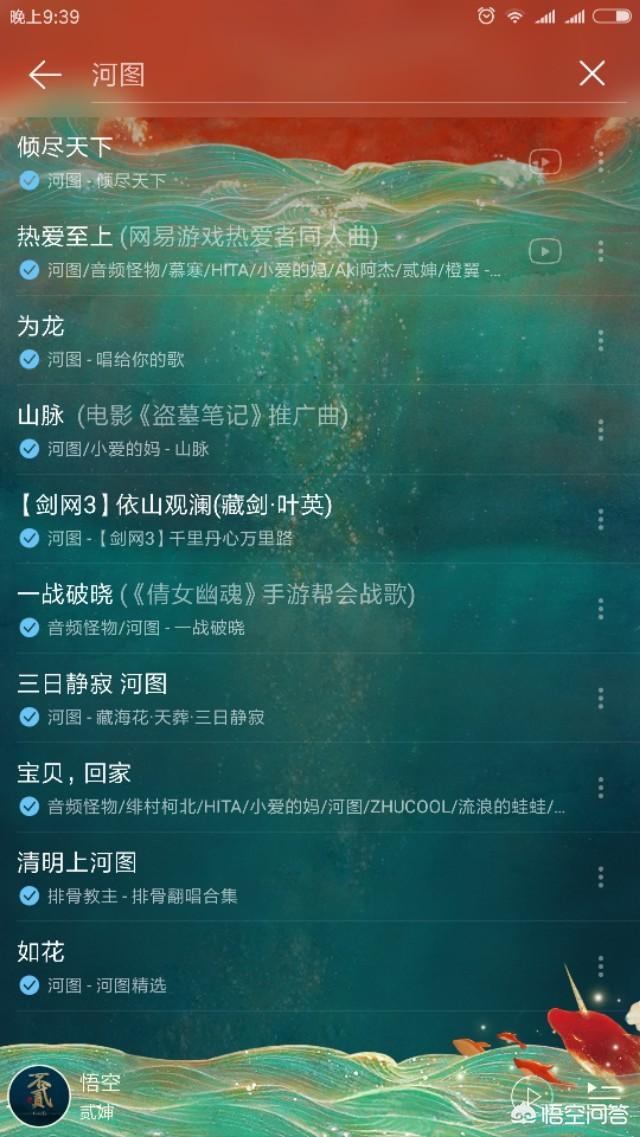Open more options for 清明上河图
This screenshot has width=640, height=1137.
[600, 877]
